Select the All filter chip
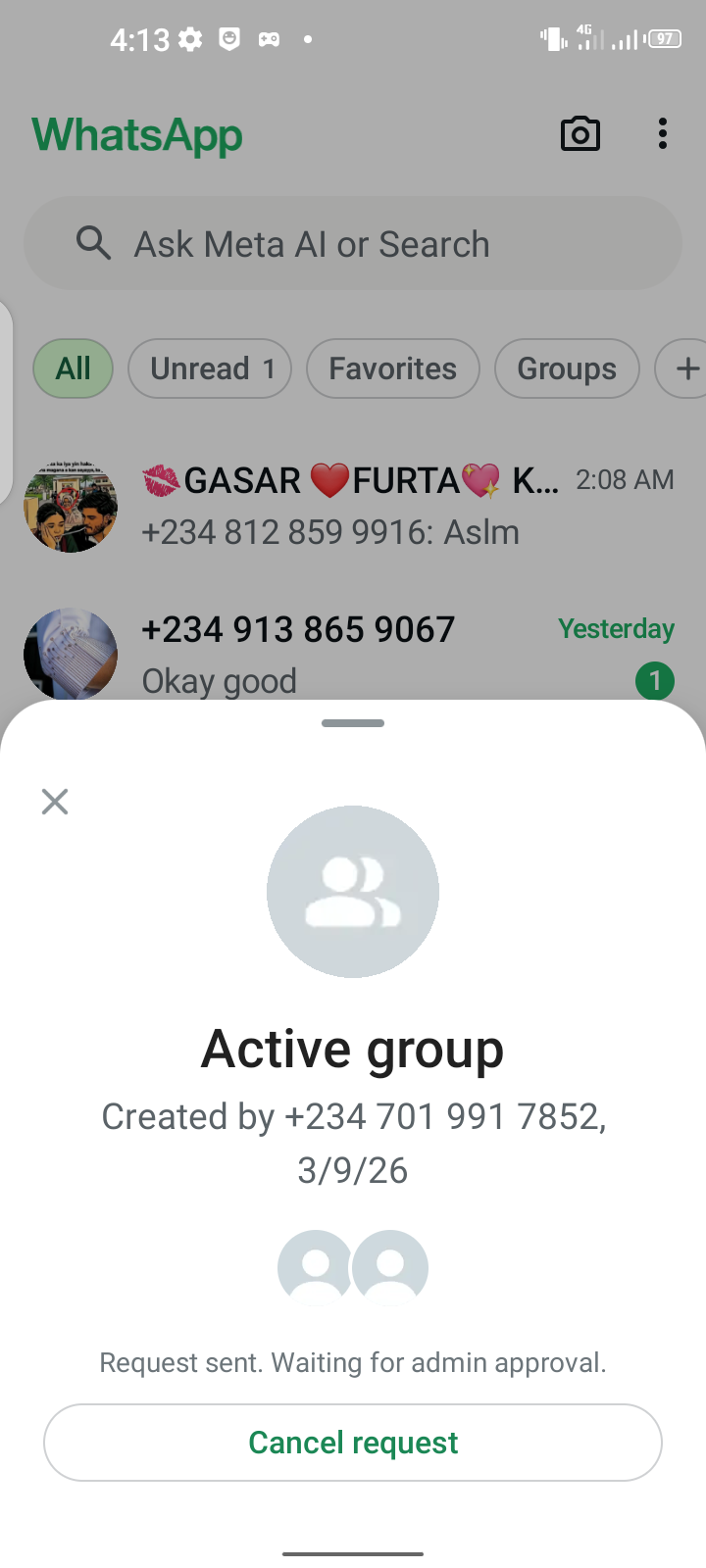Screen dimensions: 706x1568 click(74, 368)
